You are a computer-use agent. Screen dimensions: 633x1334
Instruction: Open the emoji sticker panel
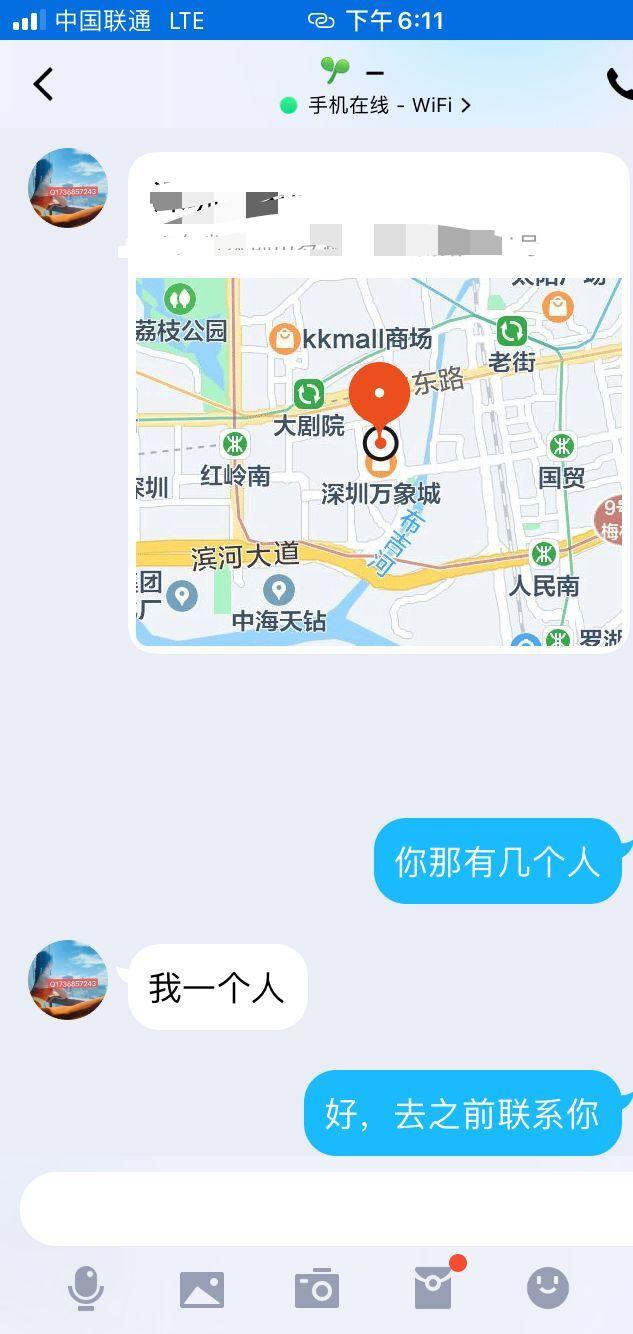point(547,1288)
